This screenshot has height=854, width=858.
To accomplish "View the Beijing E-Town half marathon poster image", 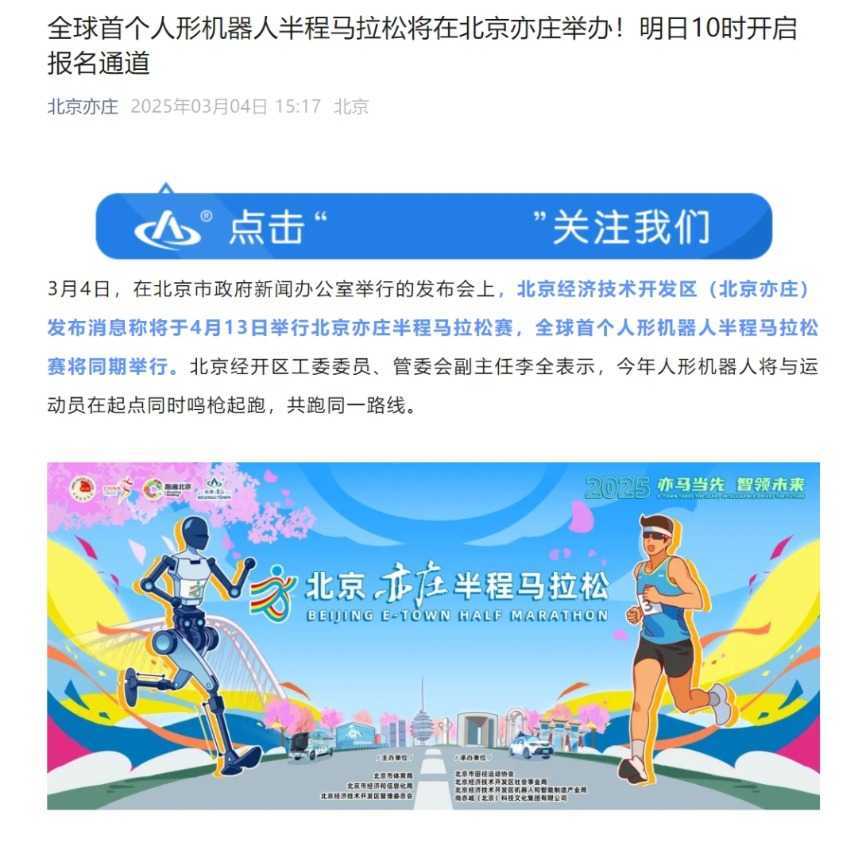I will [x=433, y=635].
